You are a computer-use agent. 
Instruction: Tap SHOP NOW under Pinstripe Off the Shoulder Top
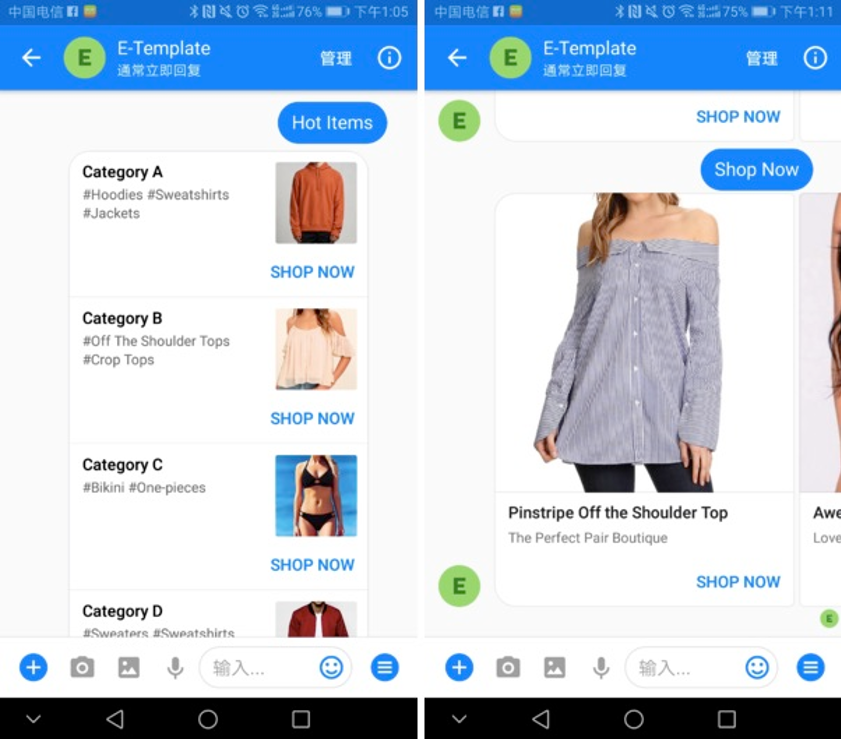738,582
